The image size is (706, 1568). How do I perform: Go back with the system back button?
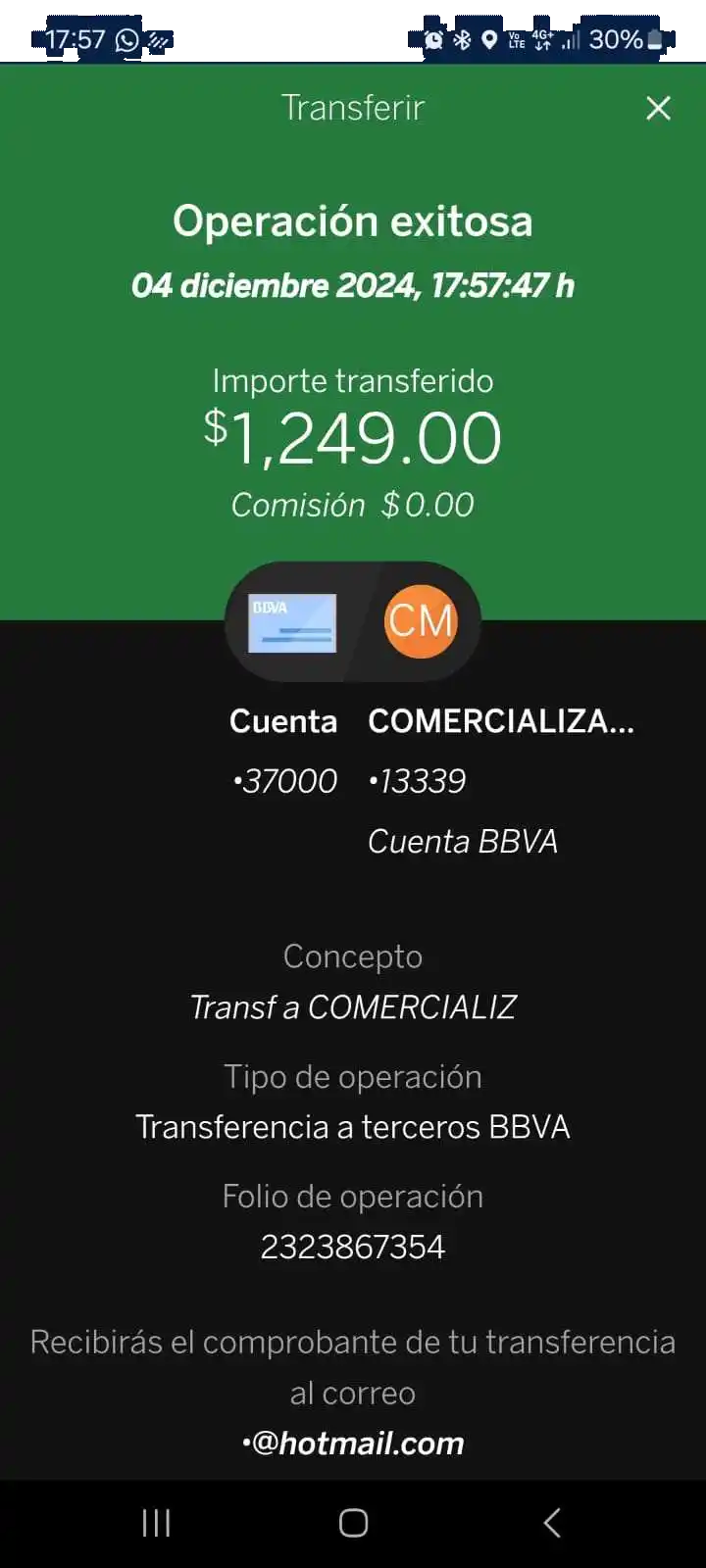point(552,1522)
